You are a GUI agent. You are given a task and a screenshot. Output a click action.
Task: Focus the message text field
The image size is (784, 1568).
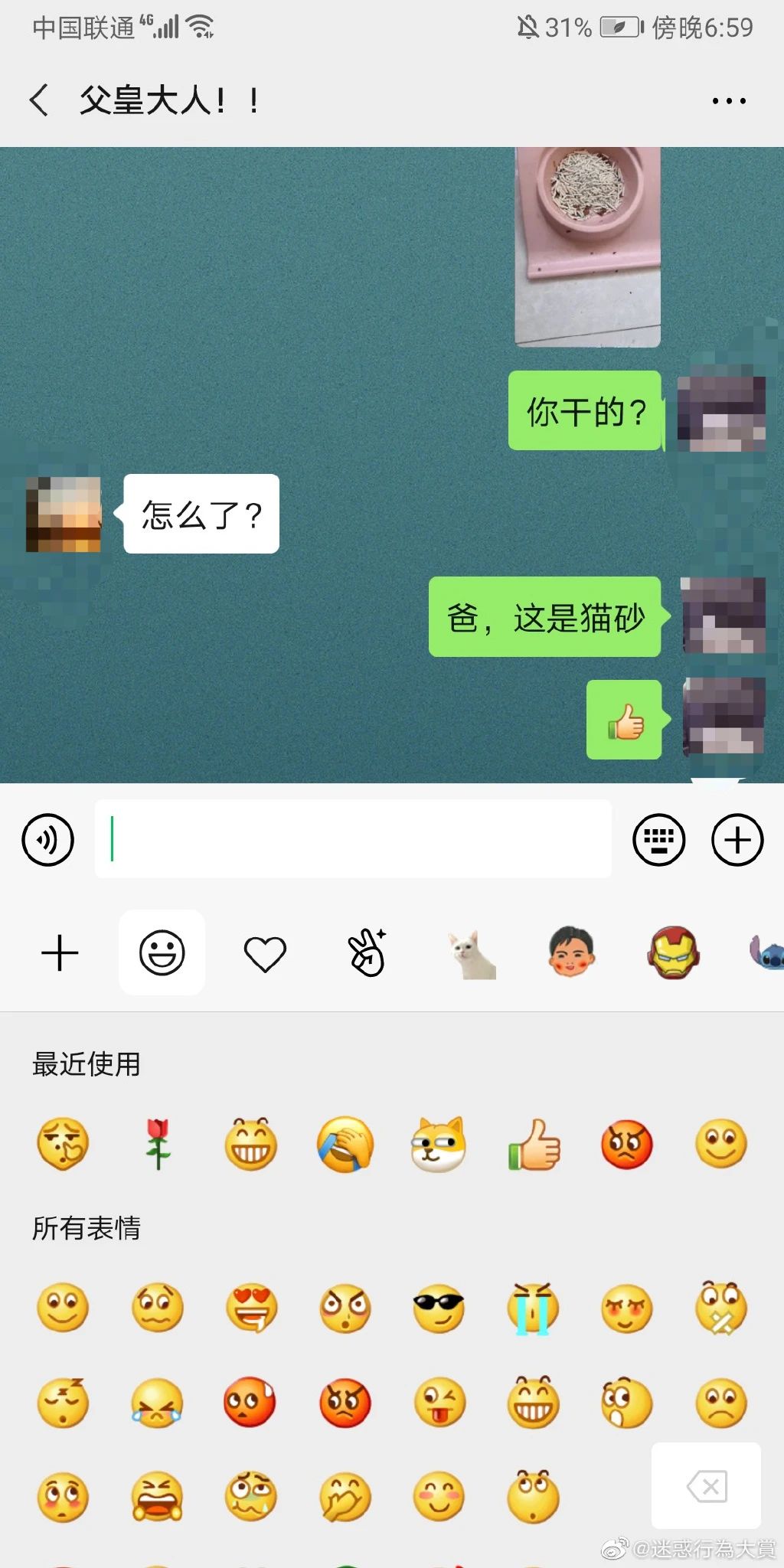(x=352, y=839)
